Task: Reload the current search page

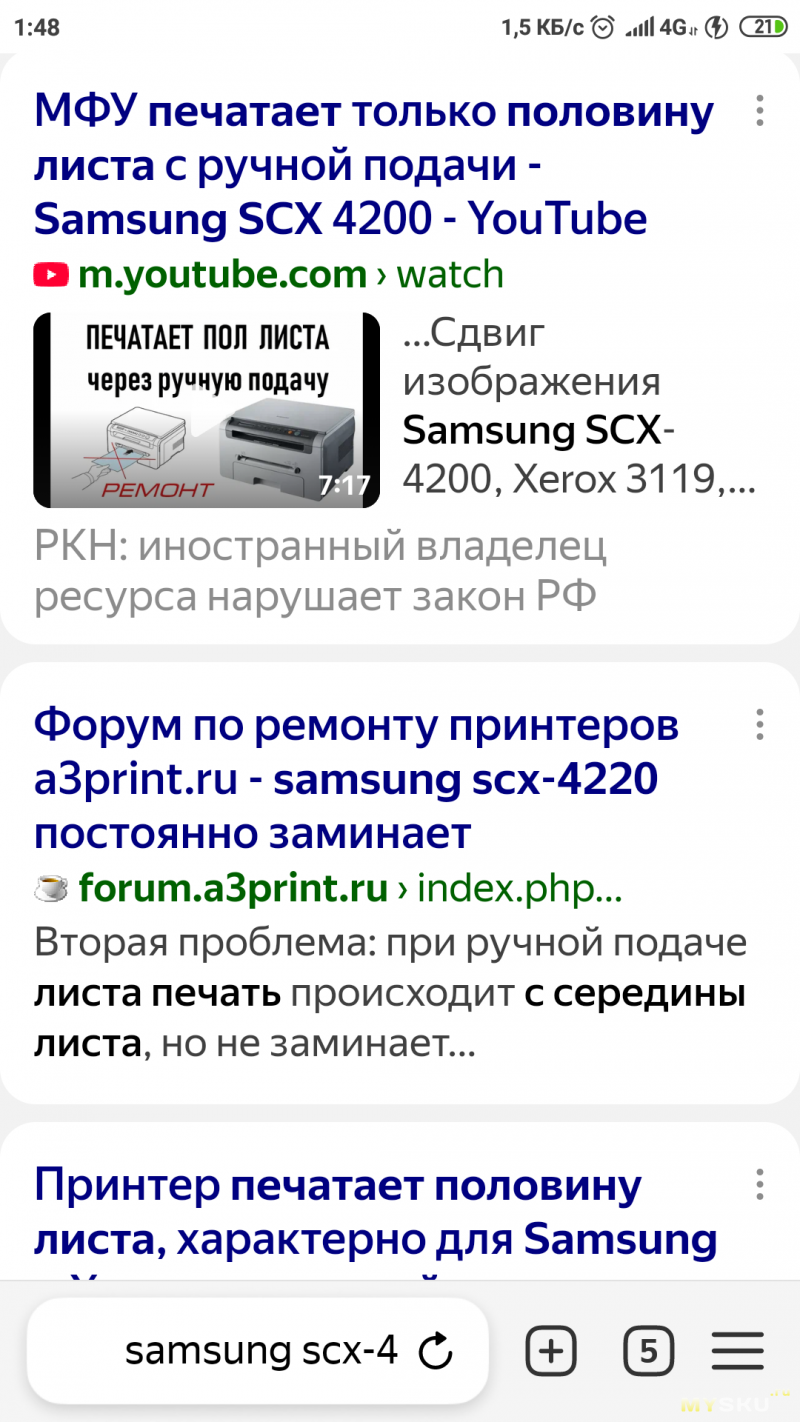Action: 435,1352
